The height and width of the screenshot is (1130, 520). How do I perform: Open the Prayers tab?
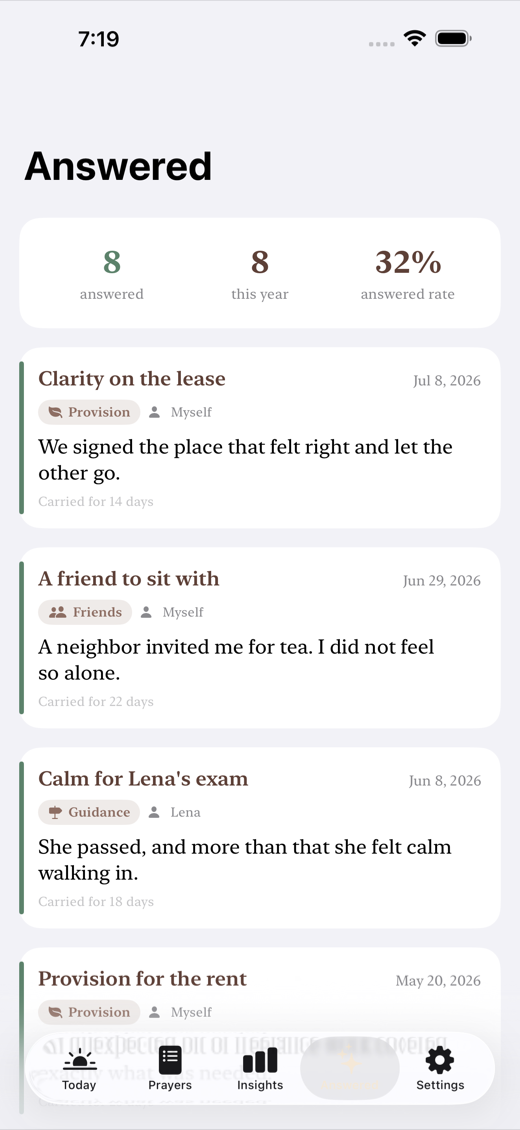(x=170, y=1069)
